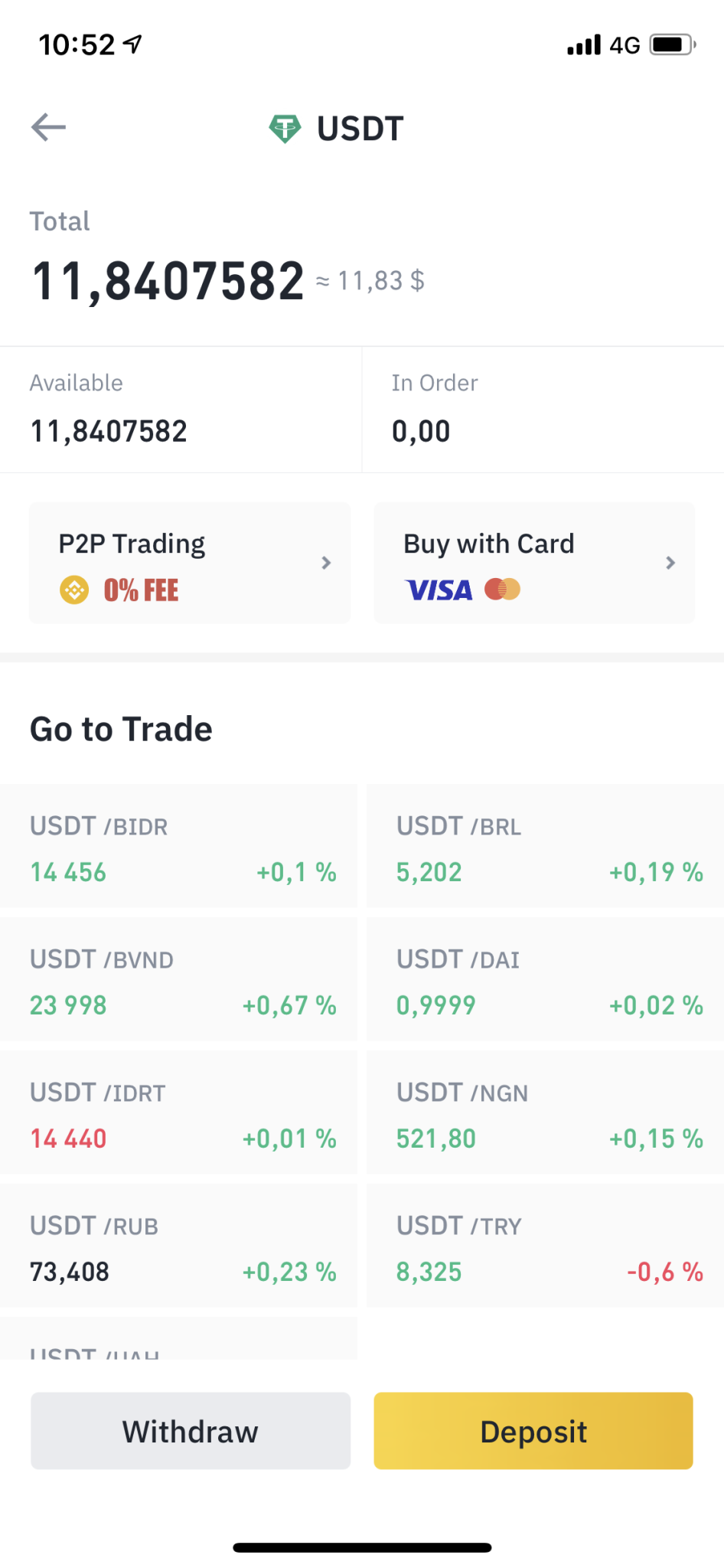The image size is (724, 1568).
Task: Open the Buy with Card option
Action: pos(534,563)
